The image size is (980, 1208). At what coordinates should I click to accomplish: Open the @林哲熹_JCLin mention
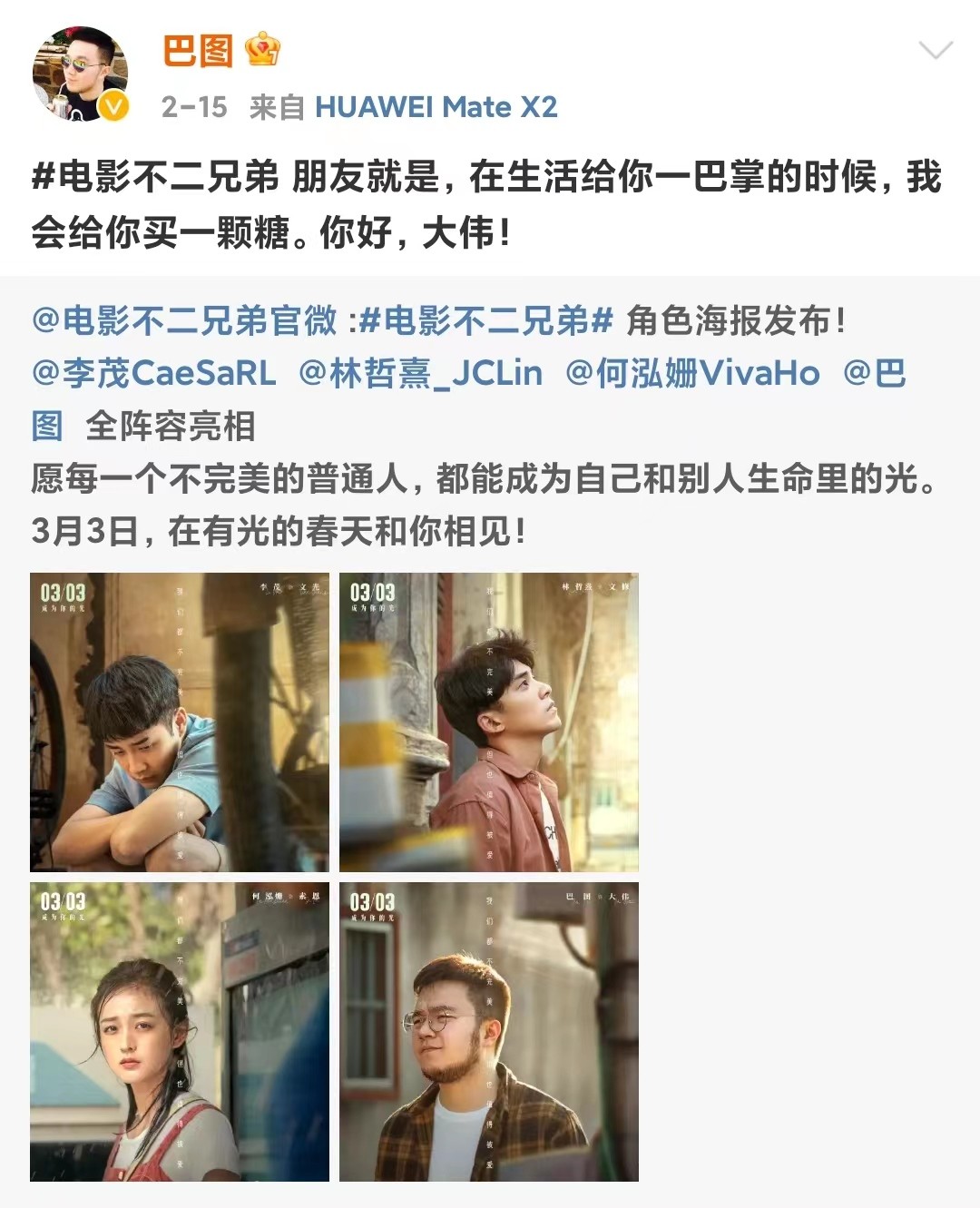coord(421,373)
